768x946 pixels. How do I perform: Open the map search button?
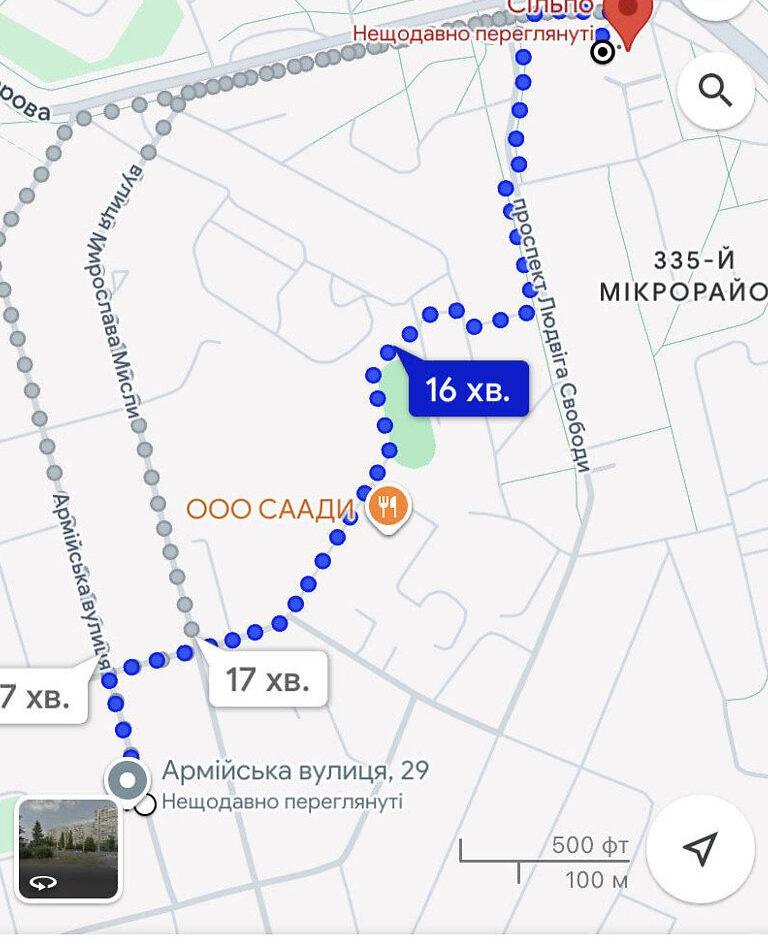coord(715,91)
